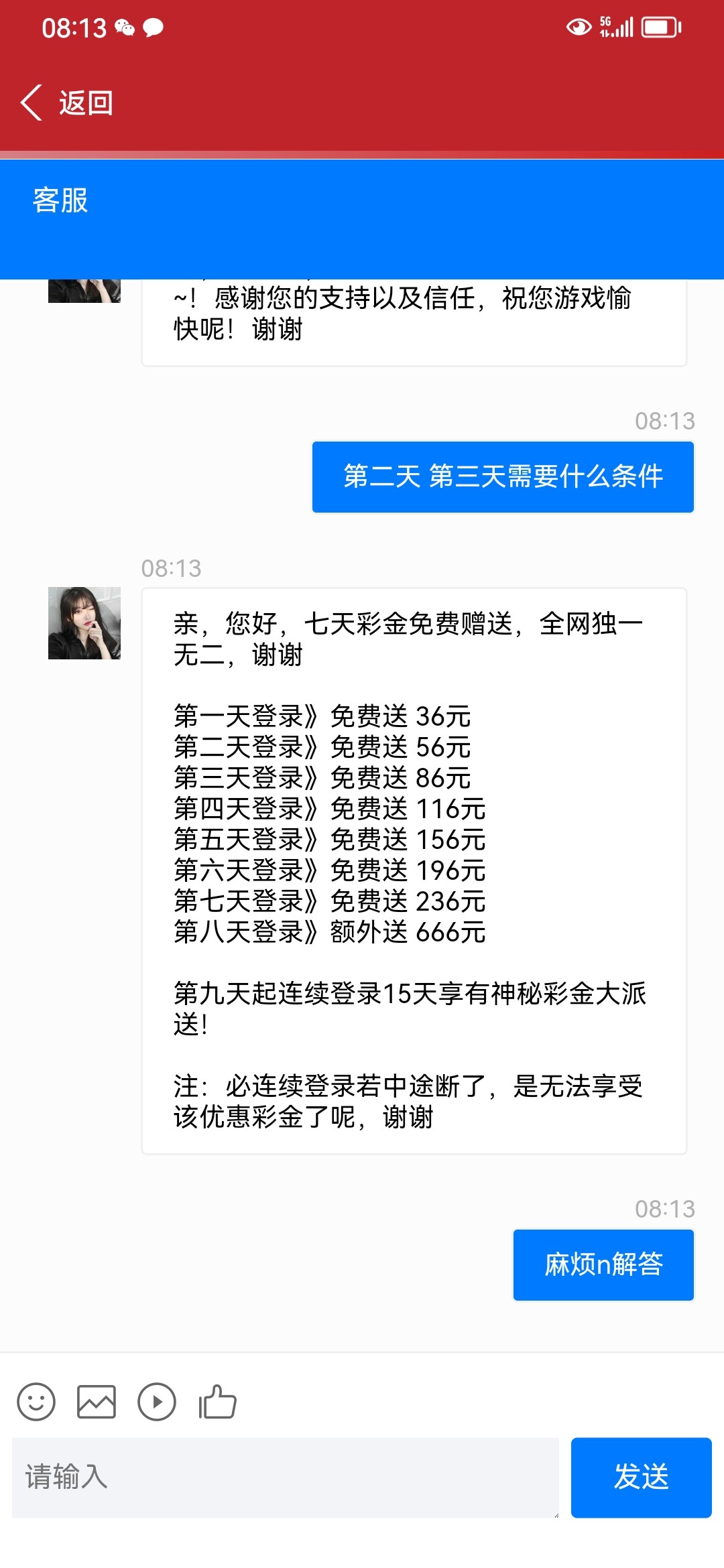
Task: Tap the thumbs-up rating icon
Action: pyautogui.click(x=217, y=1402)
